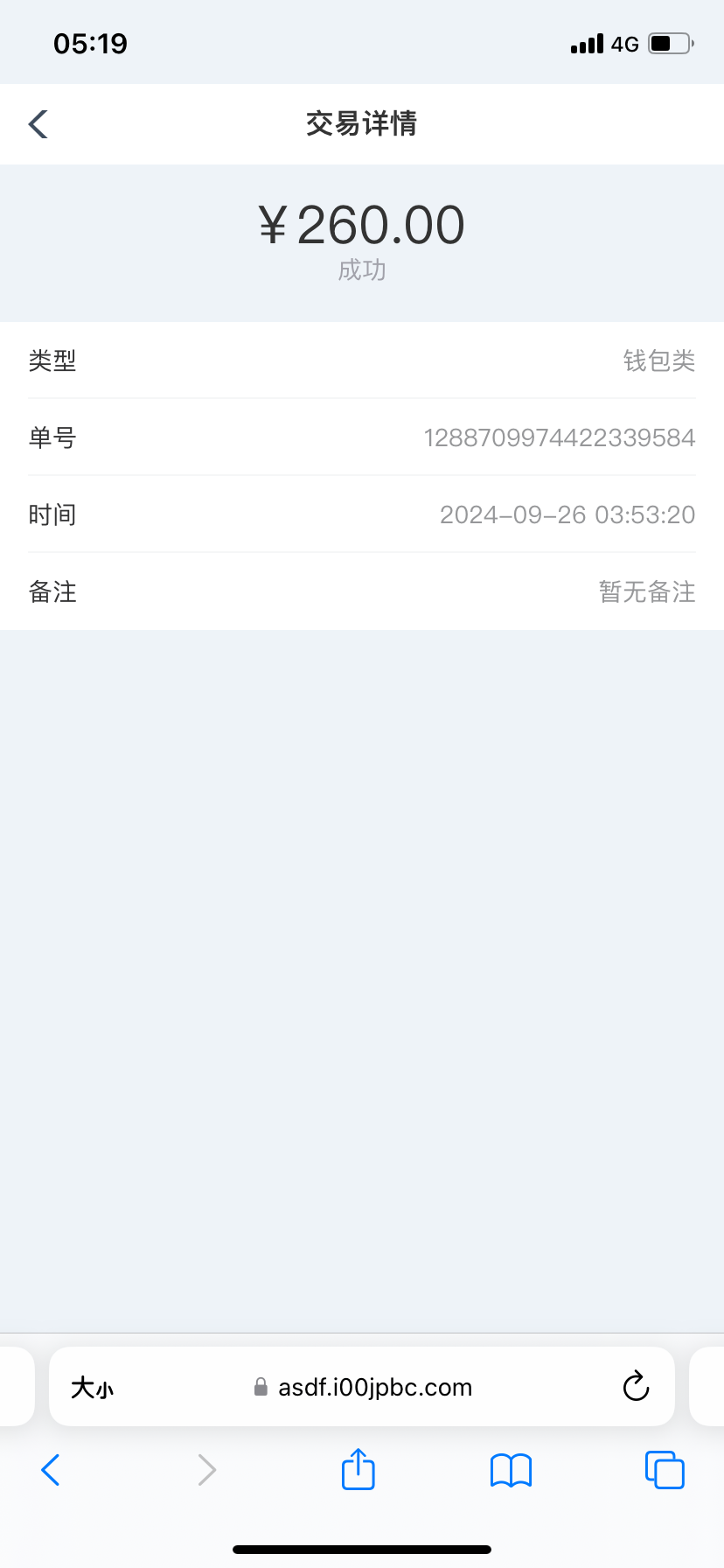Tap the order number 1288709974422339584
This screenshot has width=724, height=1568.
tap(560, 437)
